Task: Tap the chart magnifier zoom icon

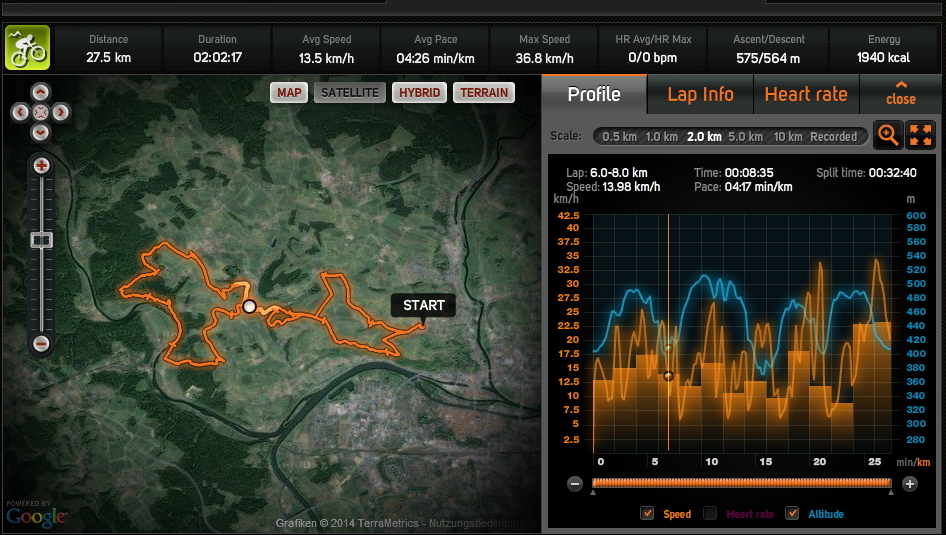Action: click(x=887, y=135)
